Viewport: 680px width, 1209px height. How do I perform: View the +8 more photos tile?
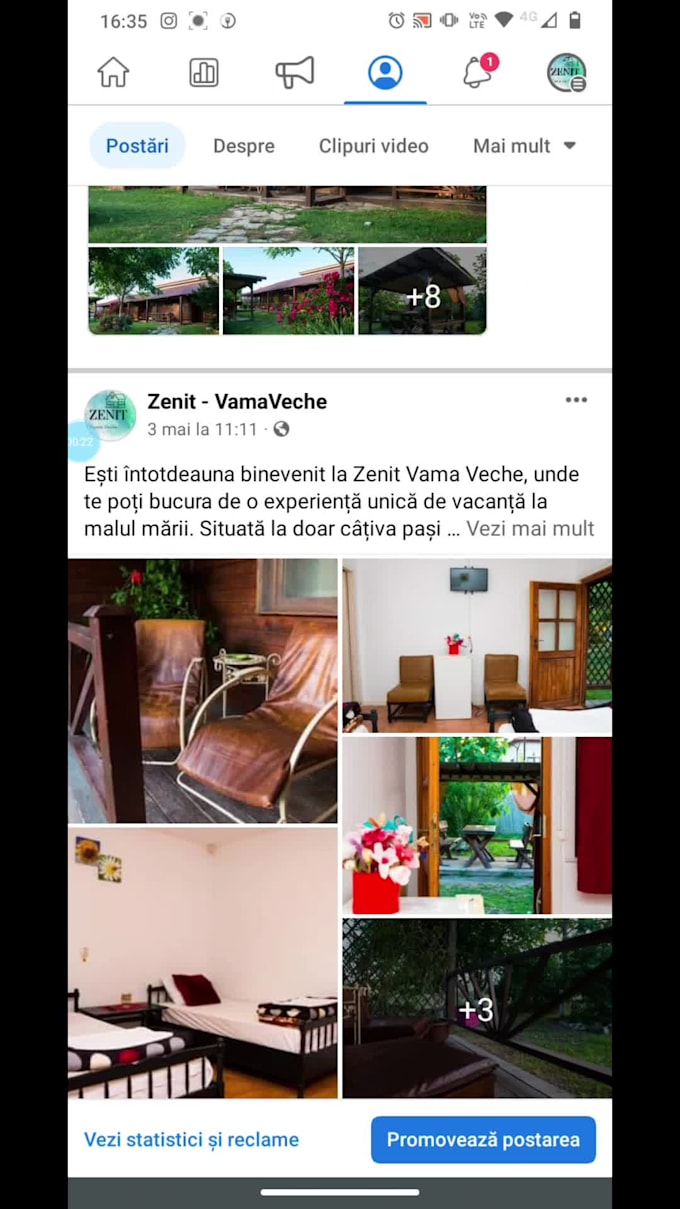[x=422, y=291]
